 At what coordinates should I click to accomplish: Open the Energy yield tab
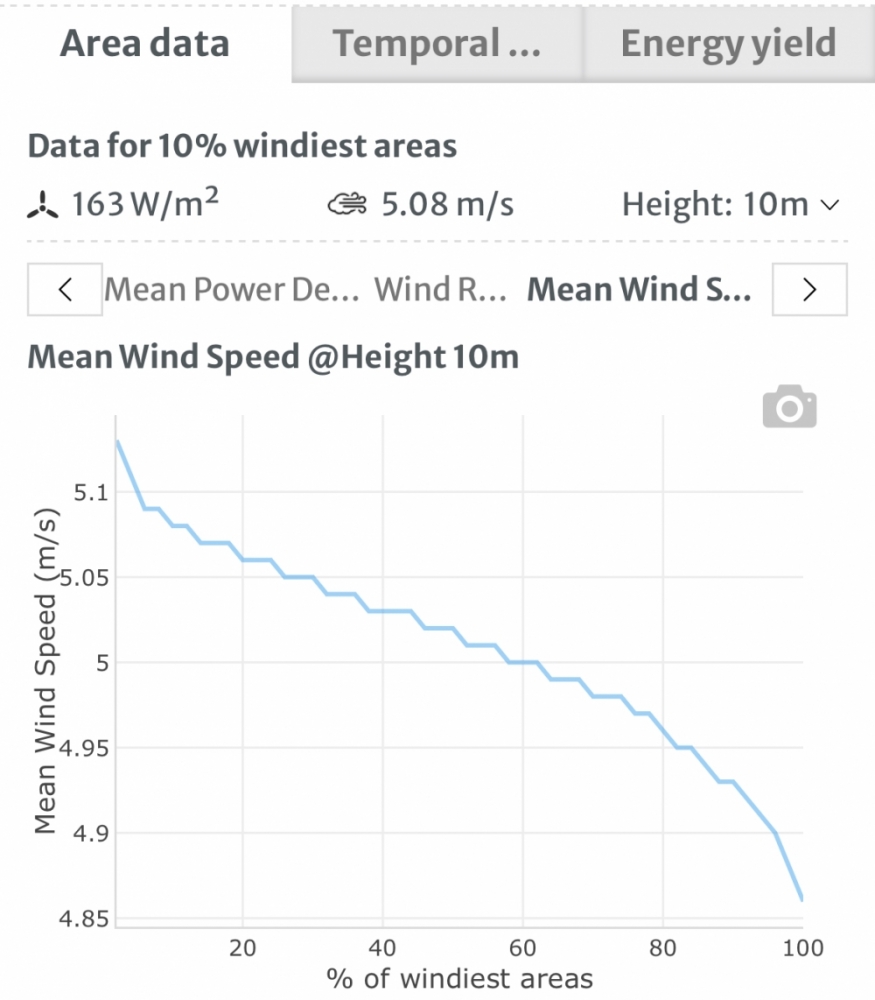[x=728, y=43]
